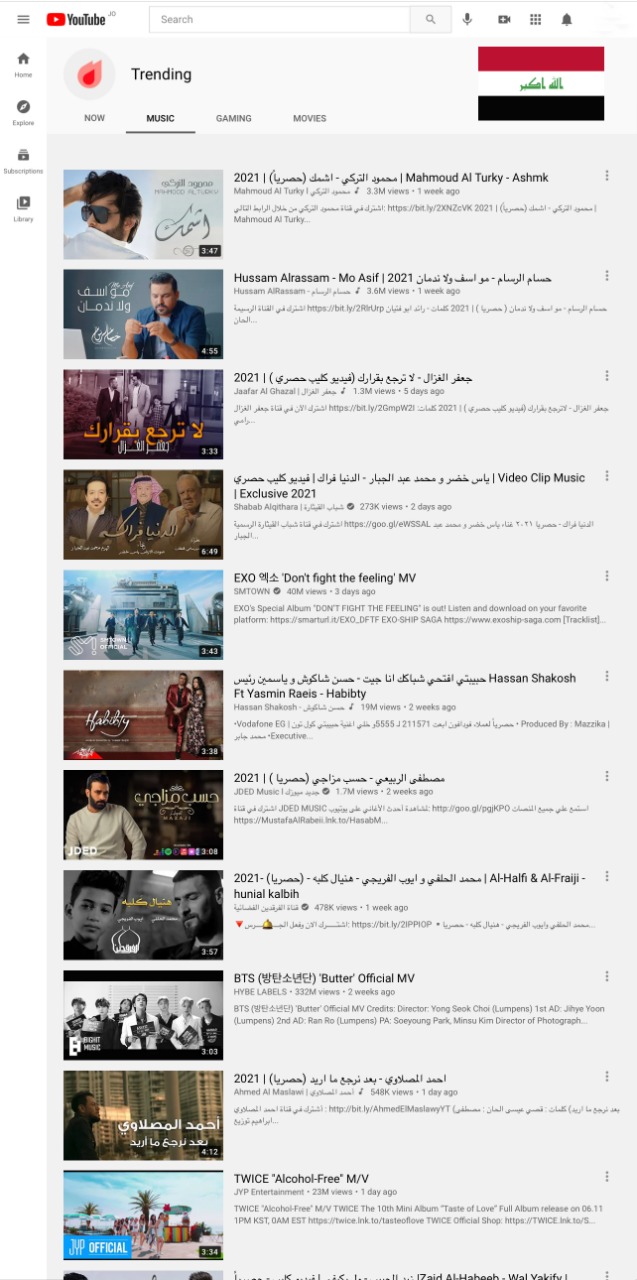Tap the magnifier search button
The image size is (637, 1280).
pos(430,19)
